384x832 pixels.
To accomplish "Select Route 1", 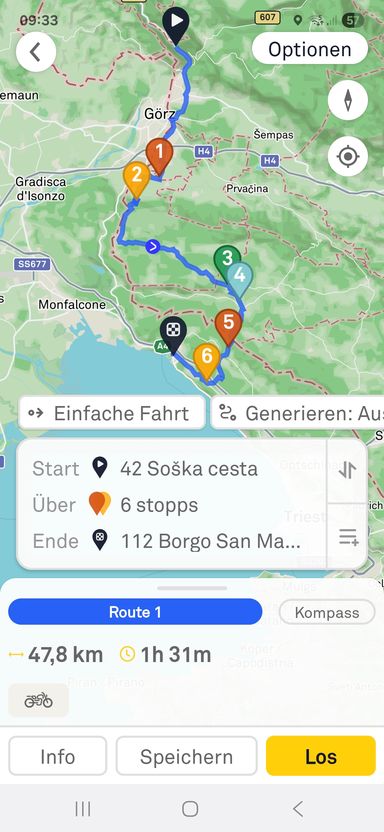I will pyautogui.click(x=135, y=612).
